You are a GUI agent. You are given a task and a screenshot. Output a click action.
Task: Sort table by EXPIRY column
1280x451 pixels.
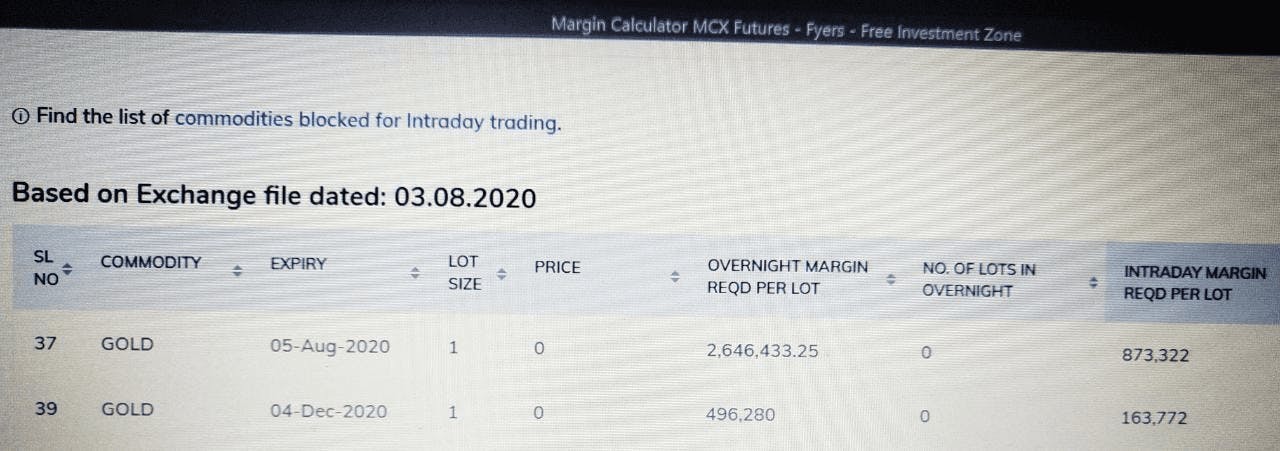415,273
